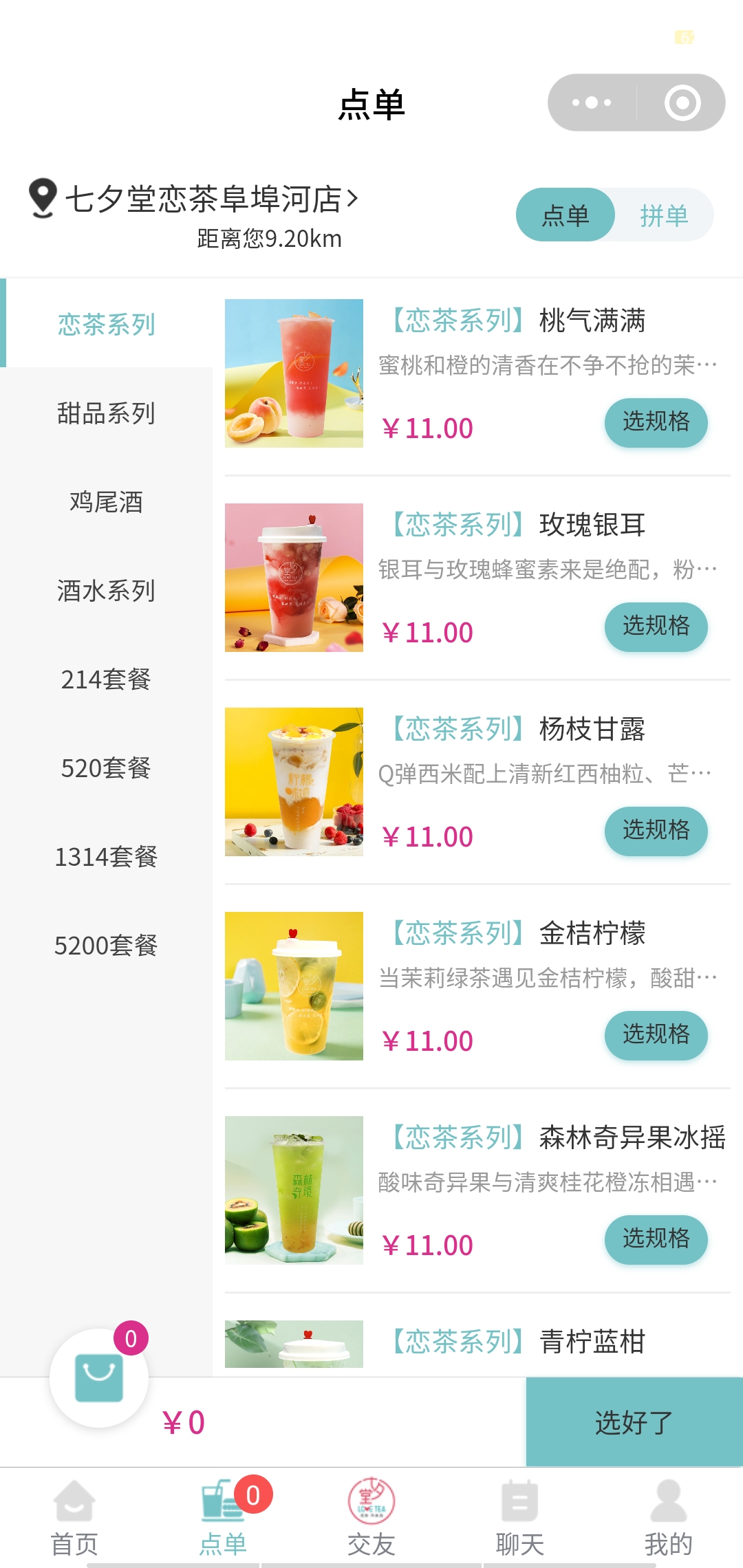Select the 甜品系列 category
Screen dimensions: 743x1568
[106, 413]
